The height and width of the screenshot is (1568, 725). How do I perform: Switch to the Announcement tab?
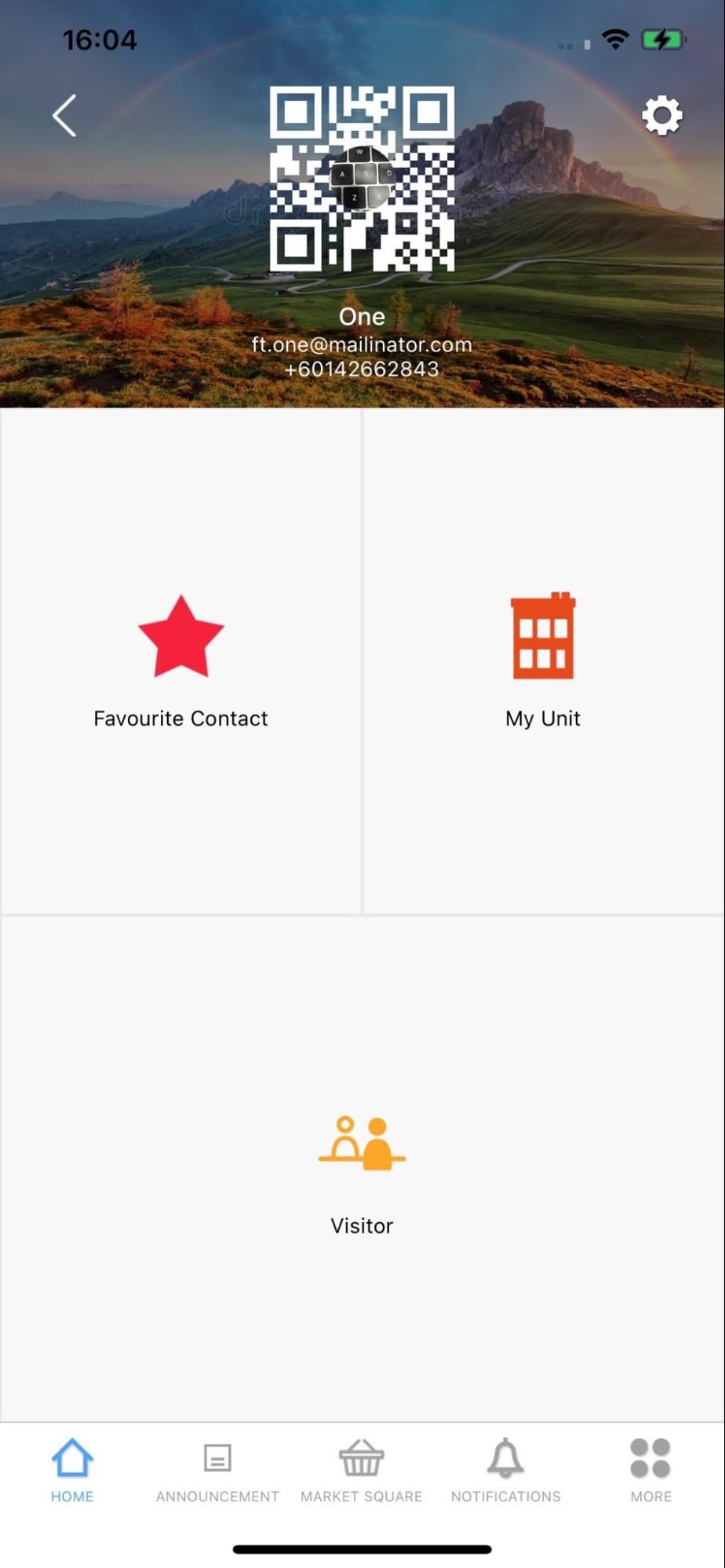(x=217, y=1470)
